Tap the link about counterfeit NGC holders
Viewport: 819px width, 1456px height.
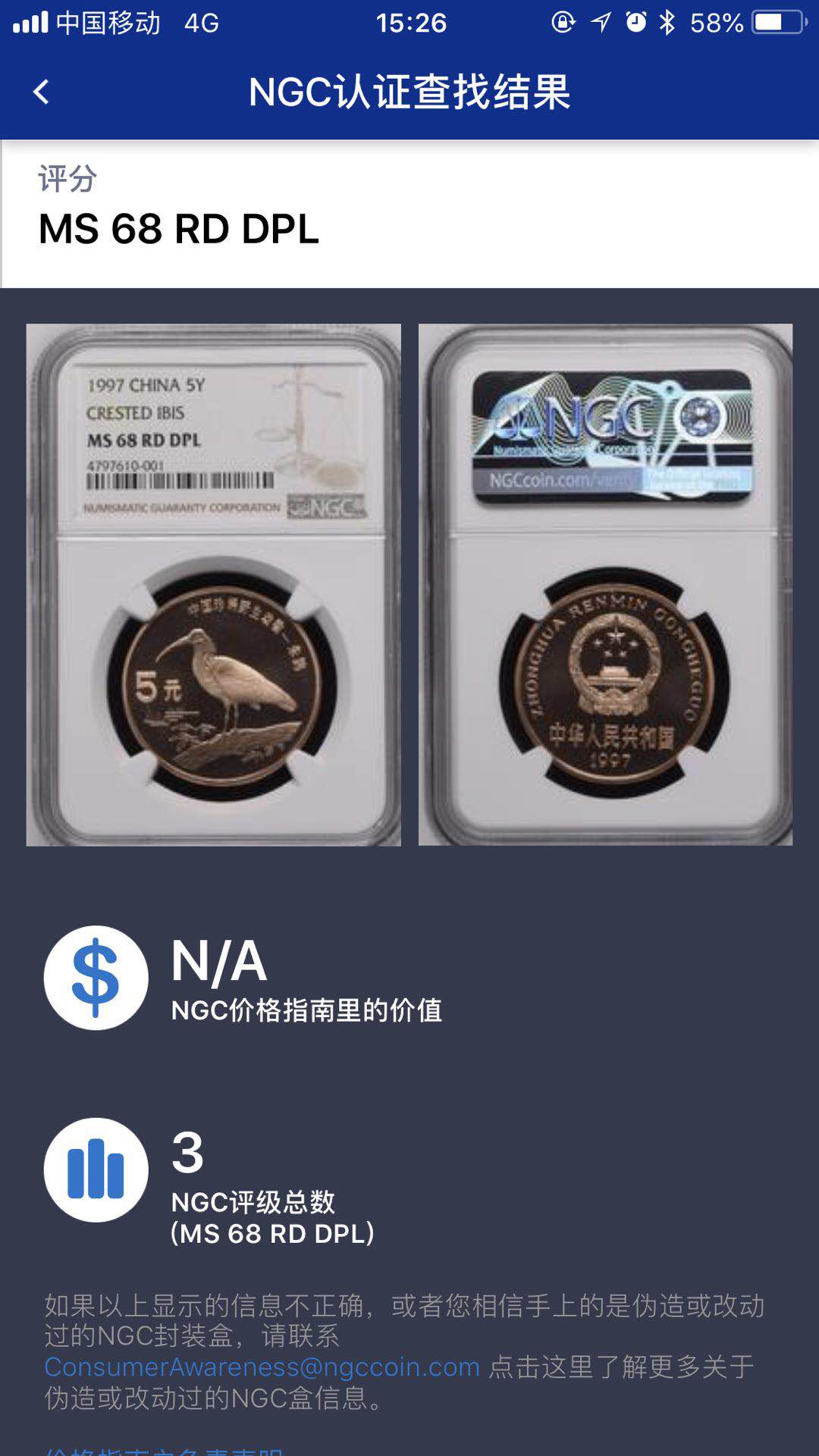(x=621, y=1367)
